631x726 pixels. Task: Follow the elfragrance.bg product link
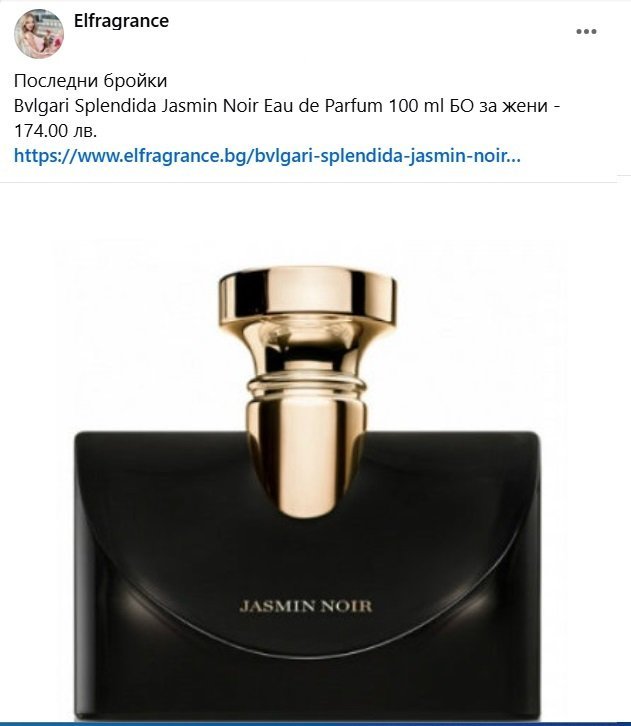click(x=267, y=156)
